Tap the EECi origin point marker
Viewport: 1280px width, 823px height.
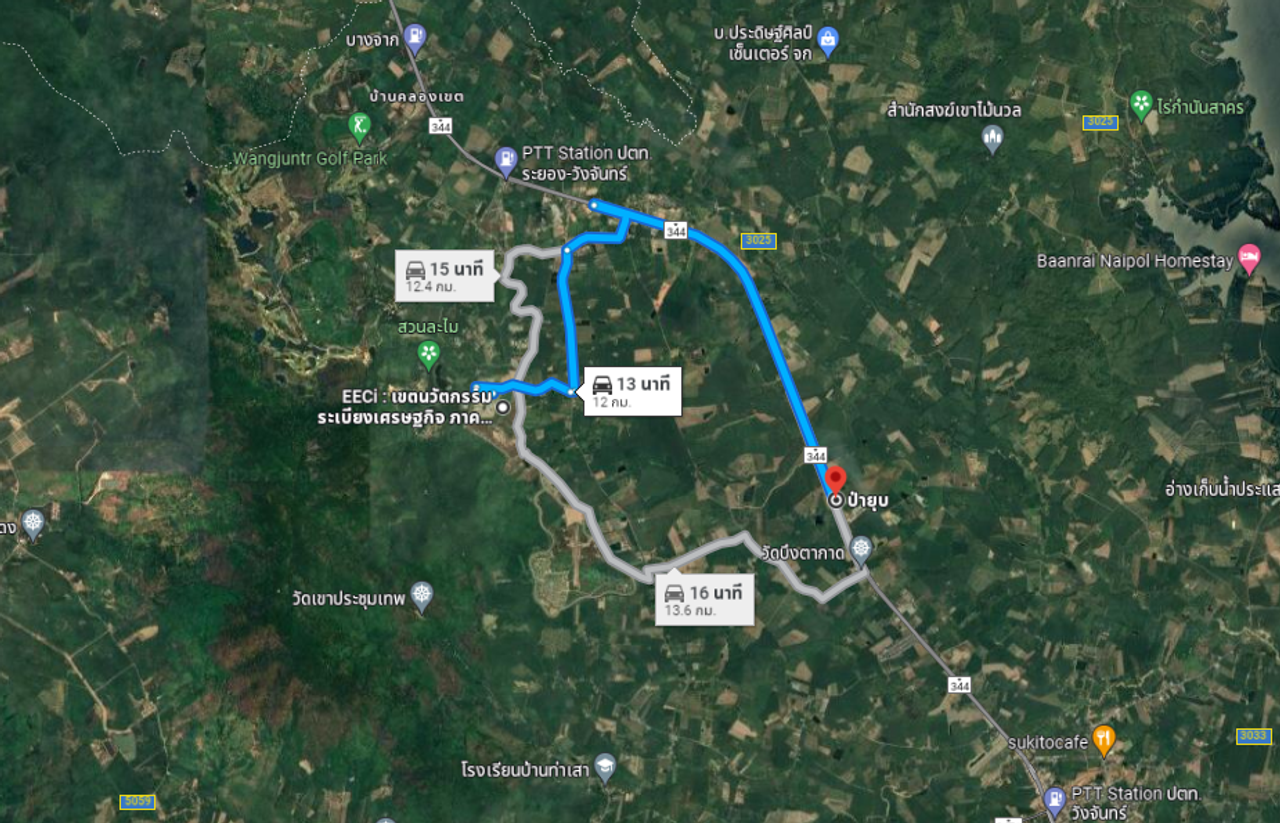pyautogui.click(x=502, y=407)
